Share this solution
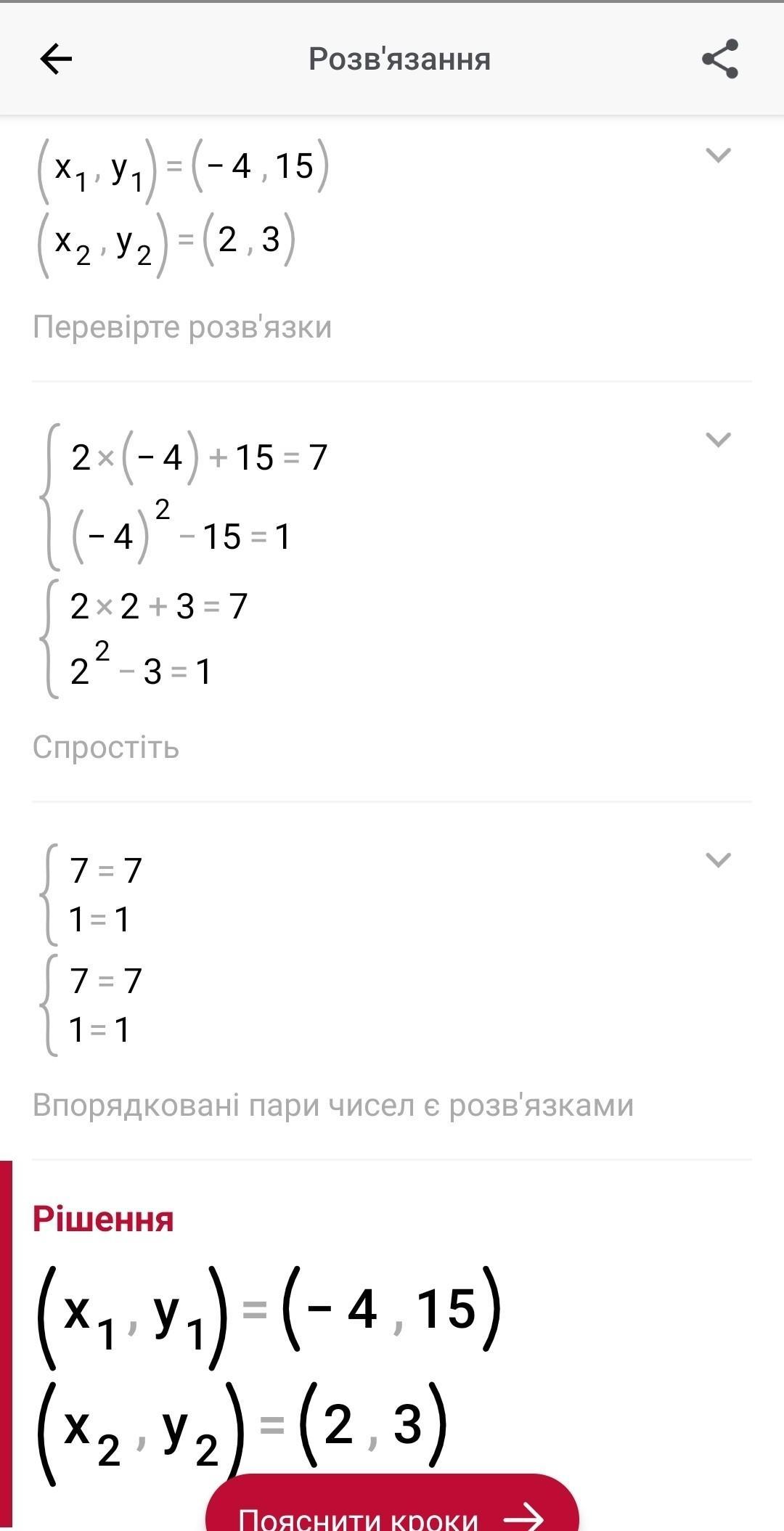 719,59
